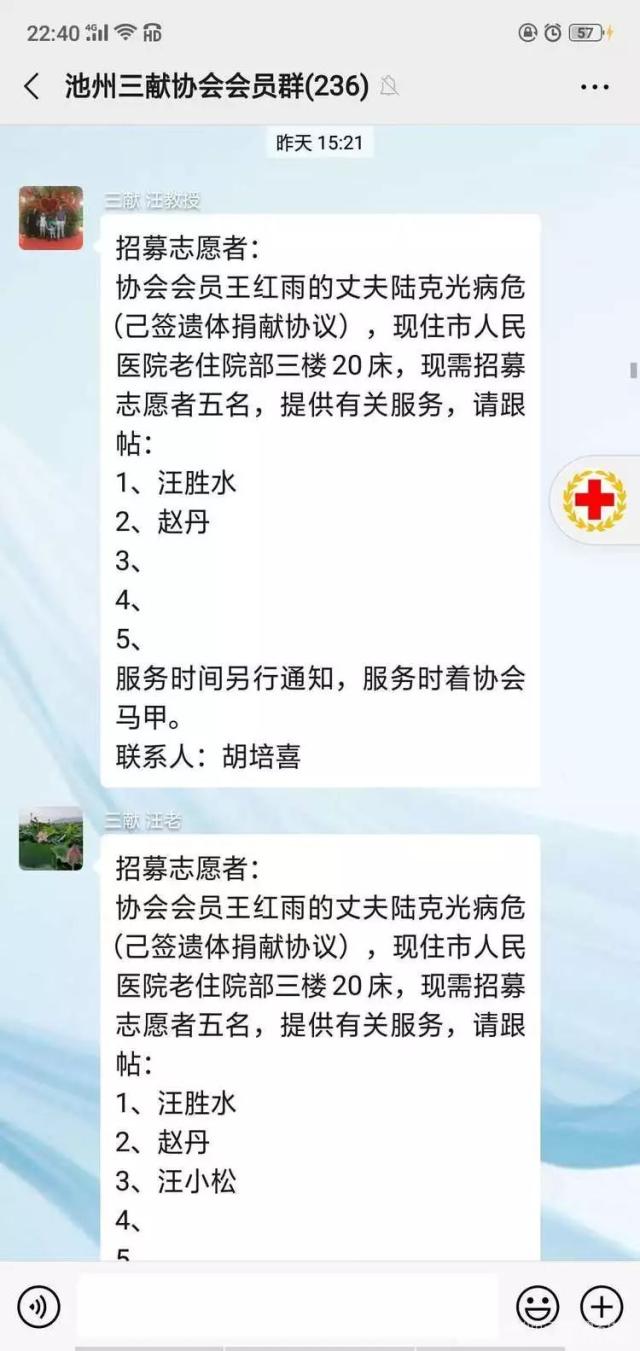This screenshot has height=1351, width=640.
Task: View 三献 汪教授's profile avatar
Action: tap(51, 217)
